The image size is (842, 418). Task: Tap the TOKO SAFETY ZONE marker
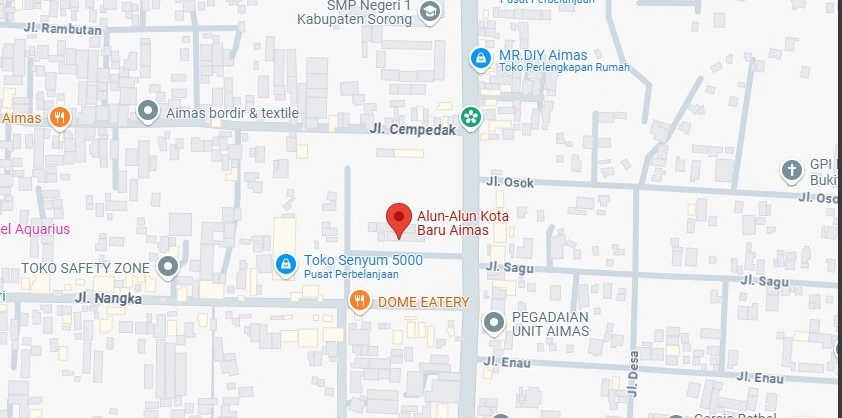point(167,267)
